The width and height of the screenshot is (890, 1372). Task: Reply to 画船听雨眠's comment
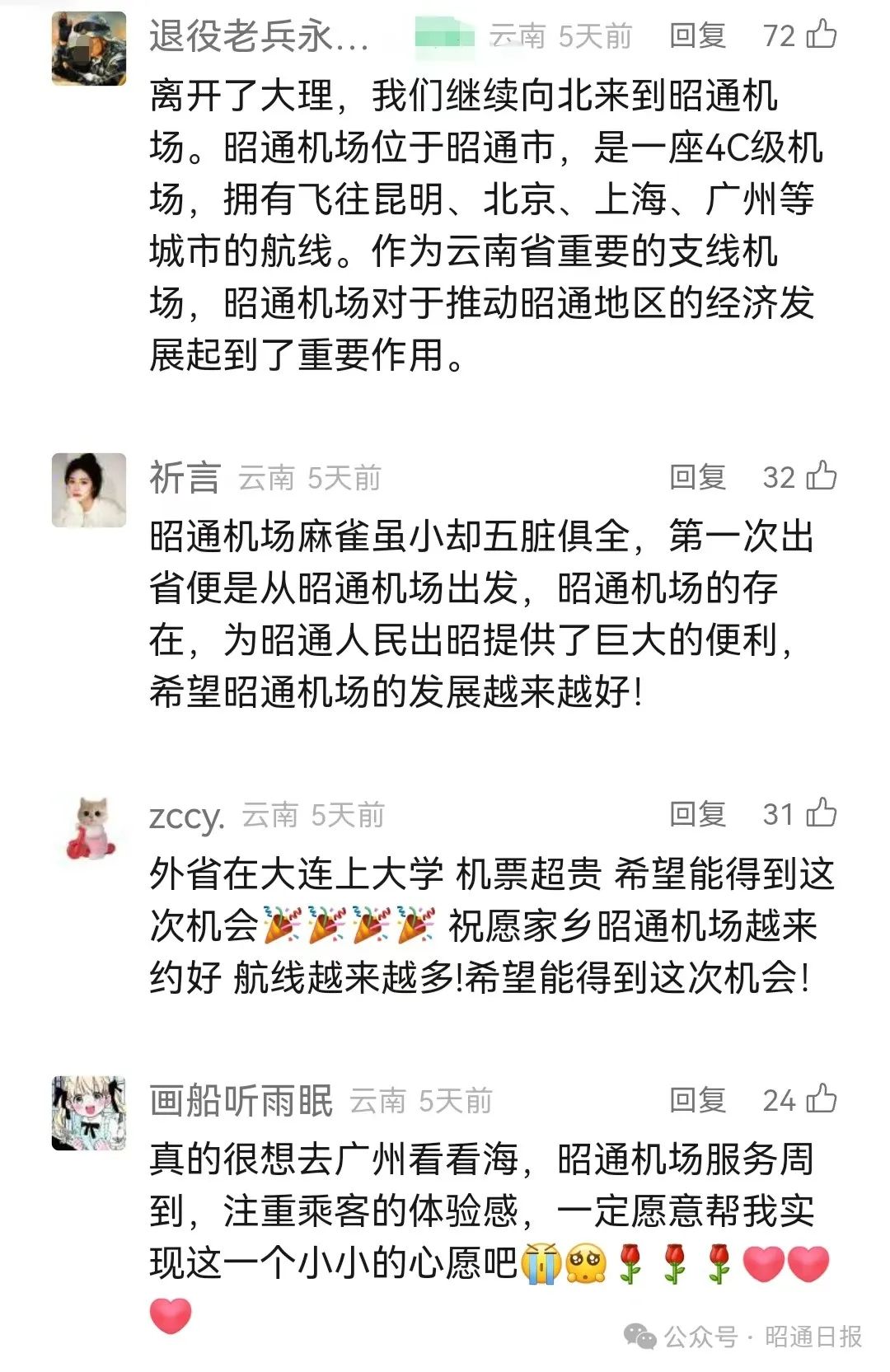coord(697,1100)
